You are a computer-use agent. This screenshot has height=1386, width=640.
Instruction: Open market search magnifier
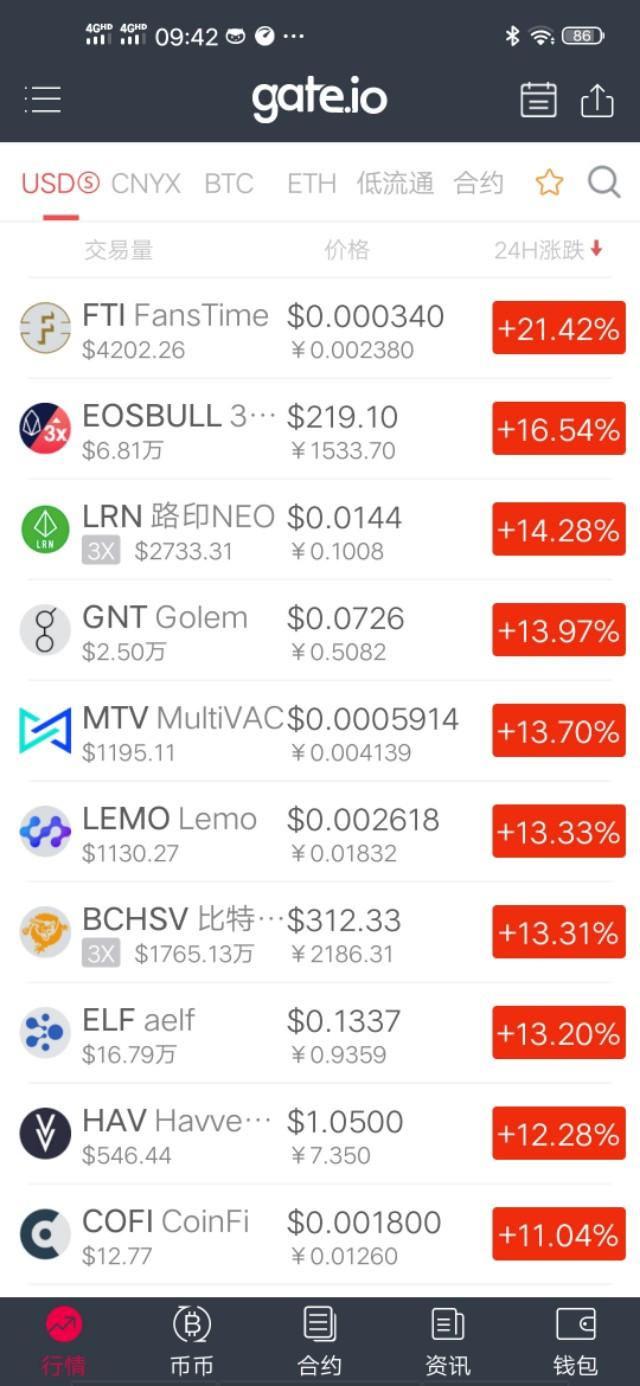tap(604, 182)
